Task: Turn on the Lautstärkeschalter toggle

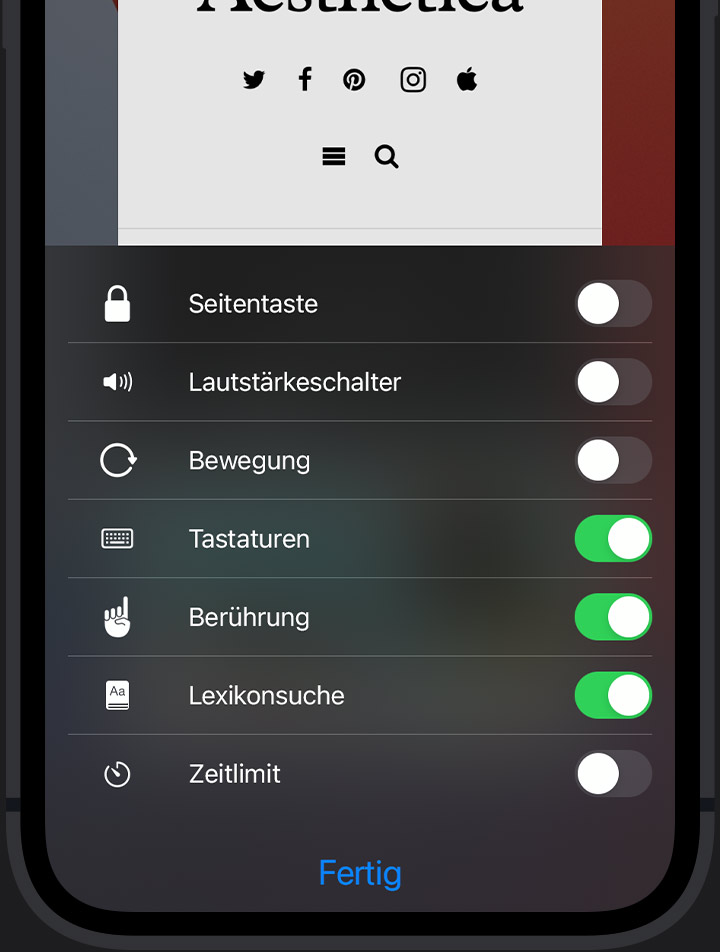Action: (613, 382)
